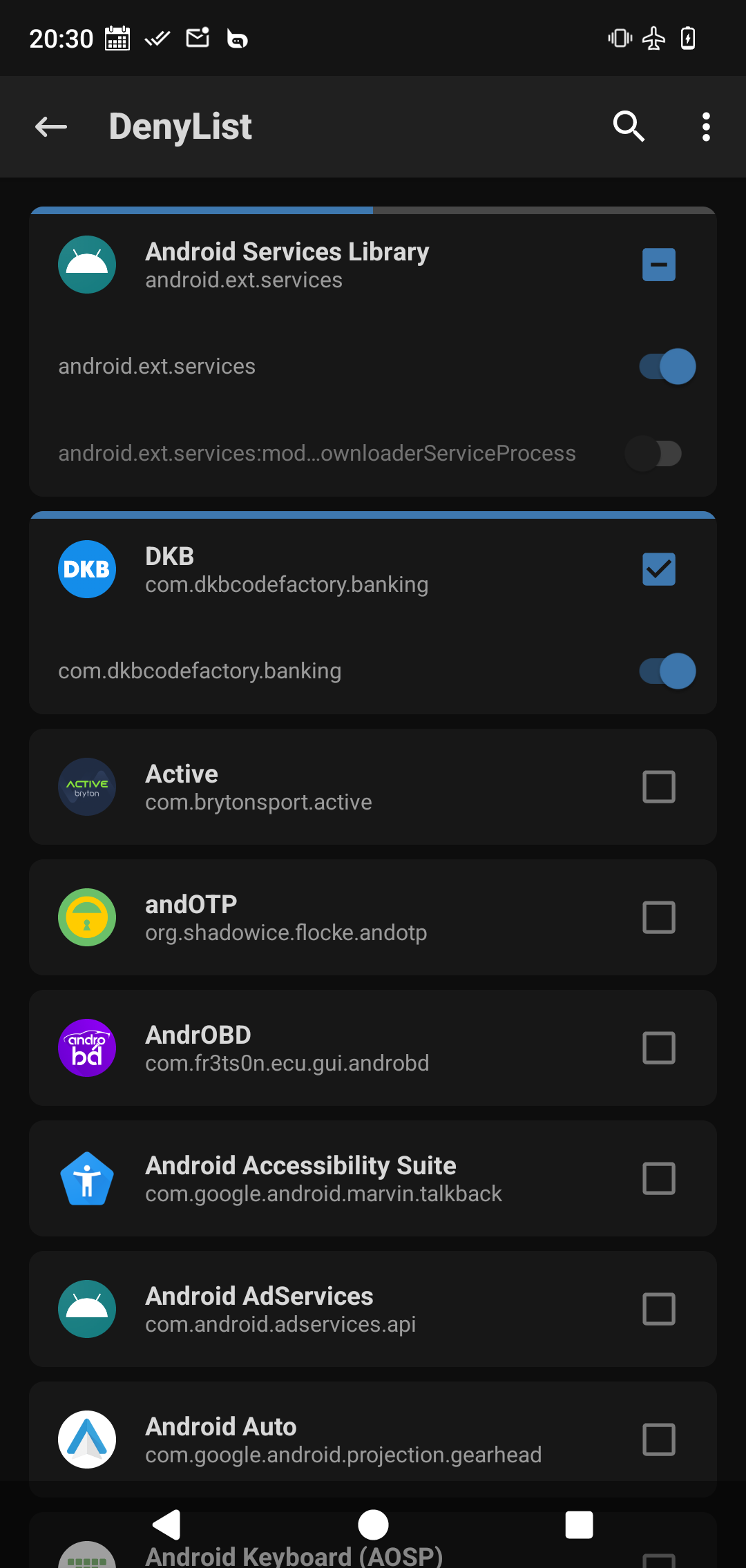
Task: Tap the Android Accessibility Suite icon
Action: pos(86,1178)
